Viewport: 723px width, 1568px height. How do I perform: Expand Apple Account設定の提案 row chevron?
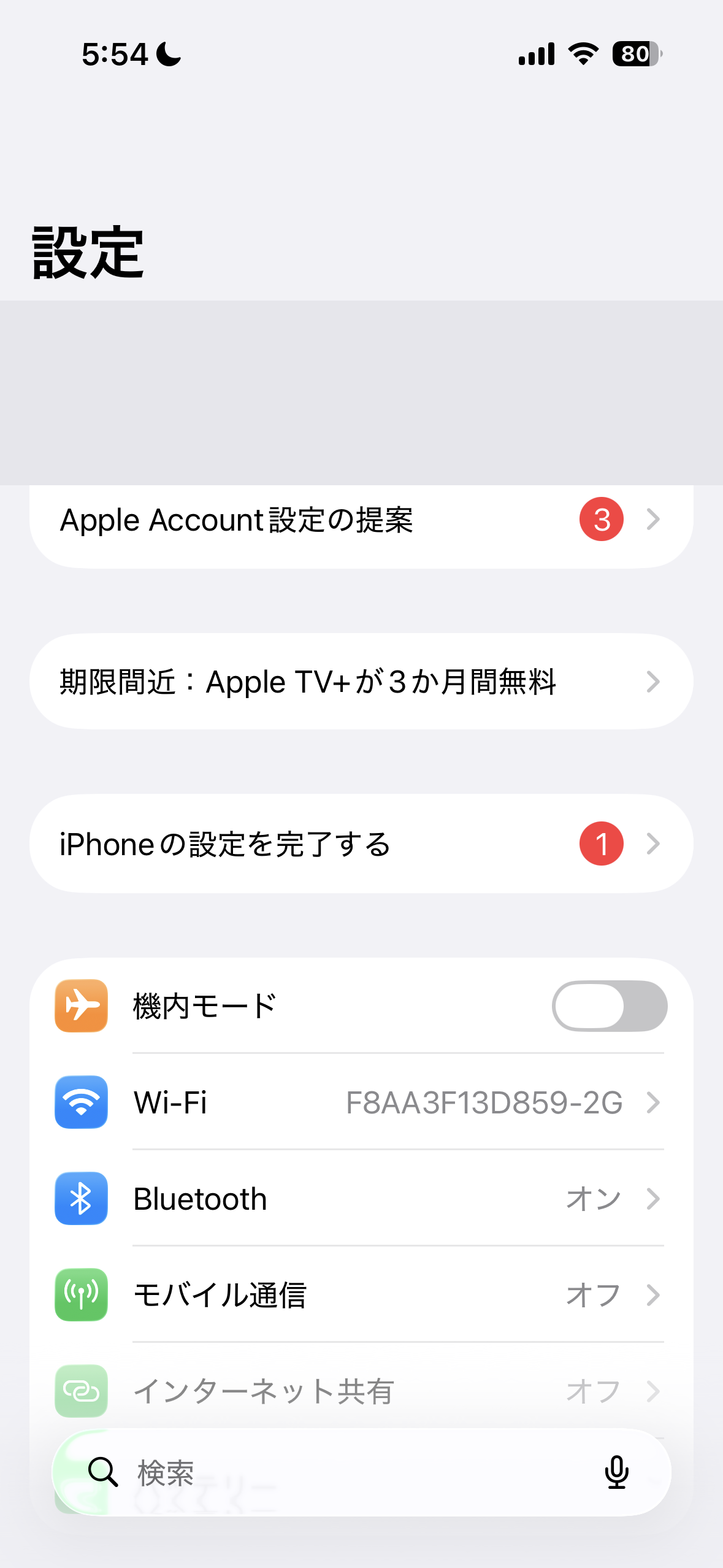pyautogui.click(x=653, y=520)
